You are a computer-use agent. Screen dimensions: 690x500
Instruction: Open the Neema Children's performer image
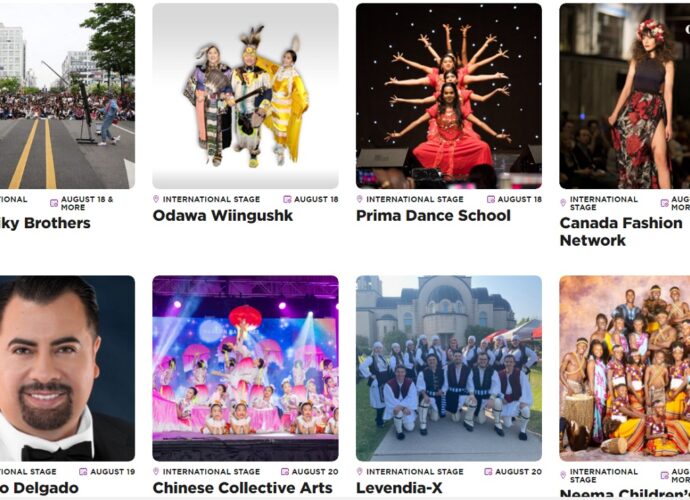624,368
